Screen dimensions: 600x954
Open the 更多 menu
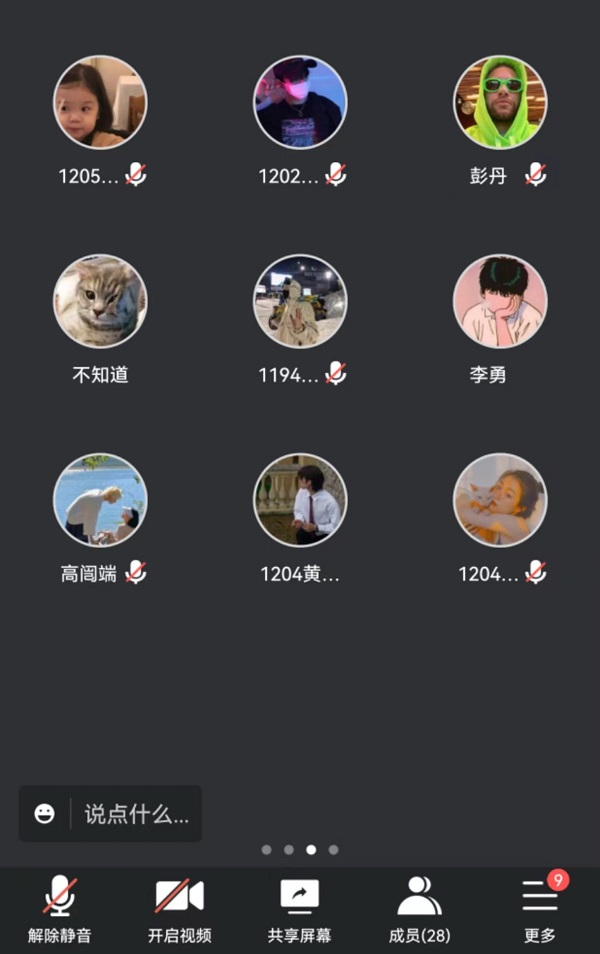tap(540, 906)
